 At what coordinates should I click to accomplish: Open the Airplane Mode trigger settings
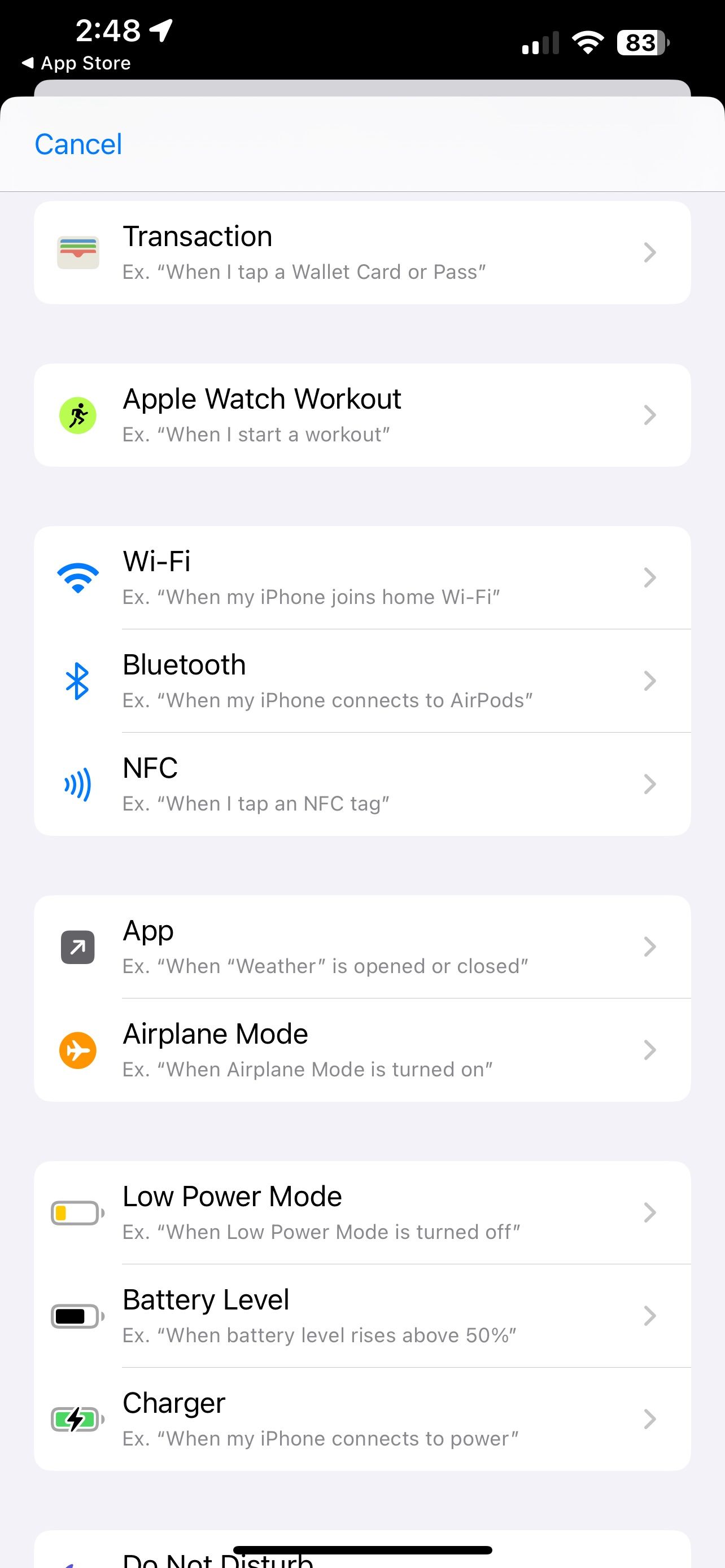click(x=650, y=1049)
